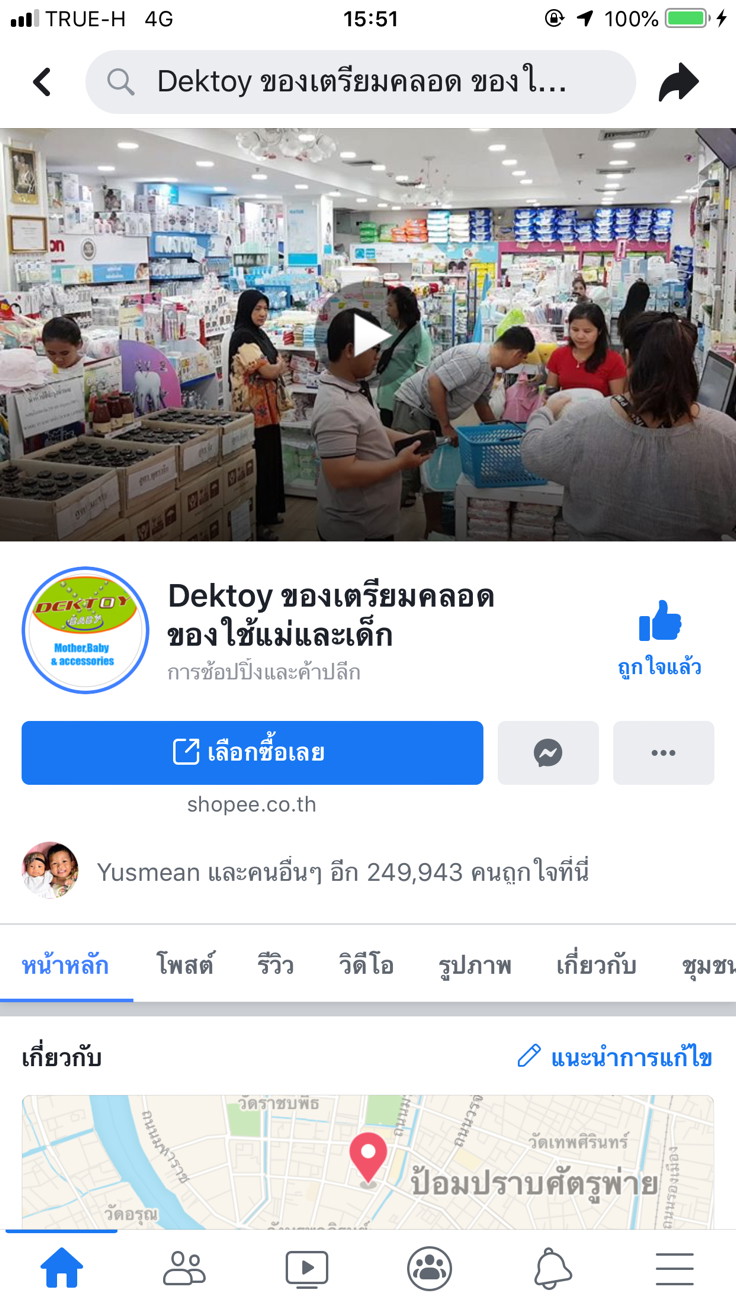The image size is (736, 1308).
Task: Share this page with the arrow icon
Action: pyautogui.click(x=678, y=83)
